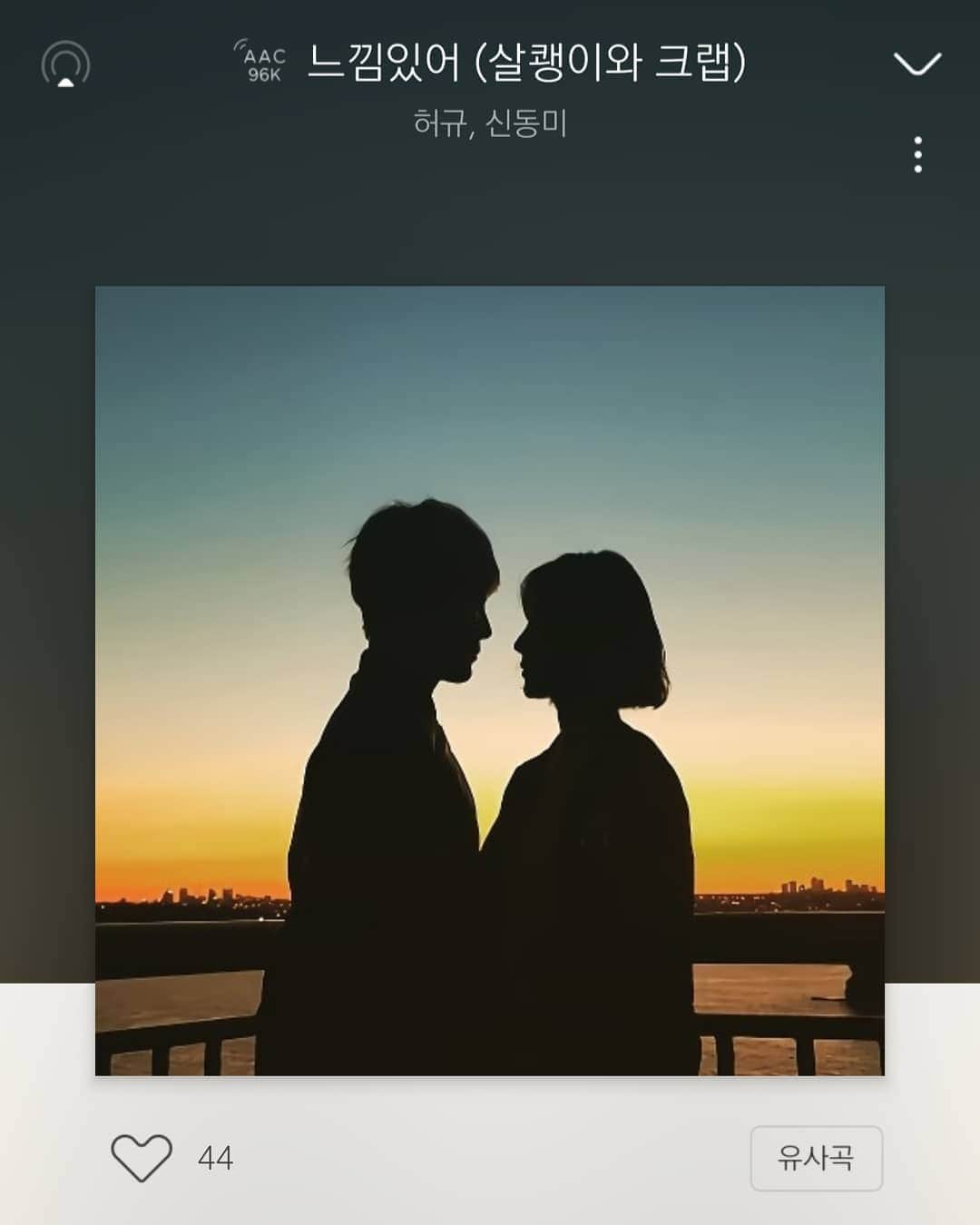
Task: Change the AAC 96K audio quality
Action: tap(261, 62)
